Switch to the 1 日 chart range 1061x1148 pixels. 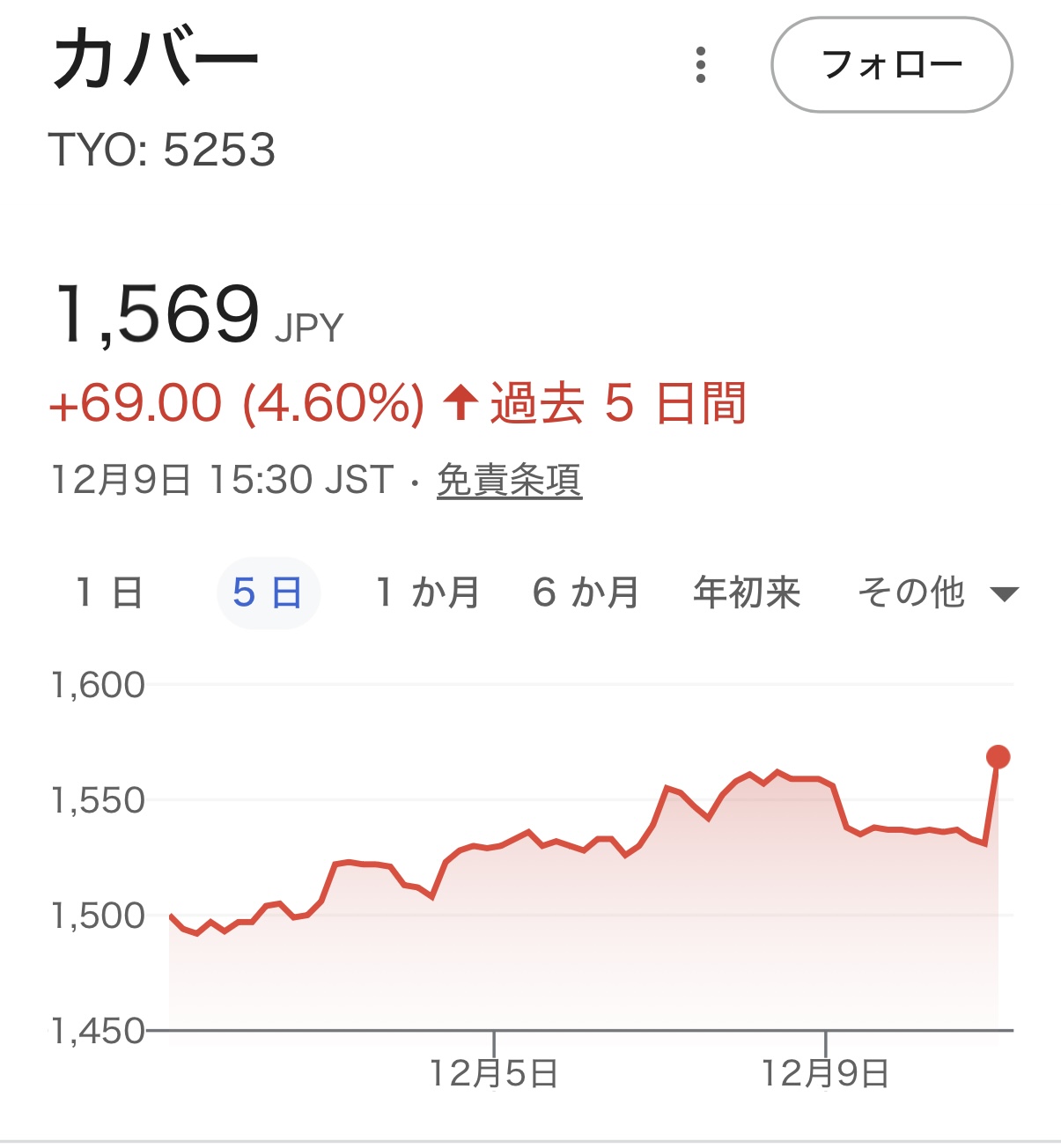coord(109,592)
